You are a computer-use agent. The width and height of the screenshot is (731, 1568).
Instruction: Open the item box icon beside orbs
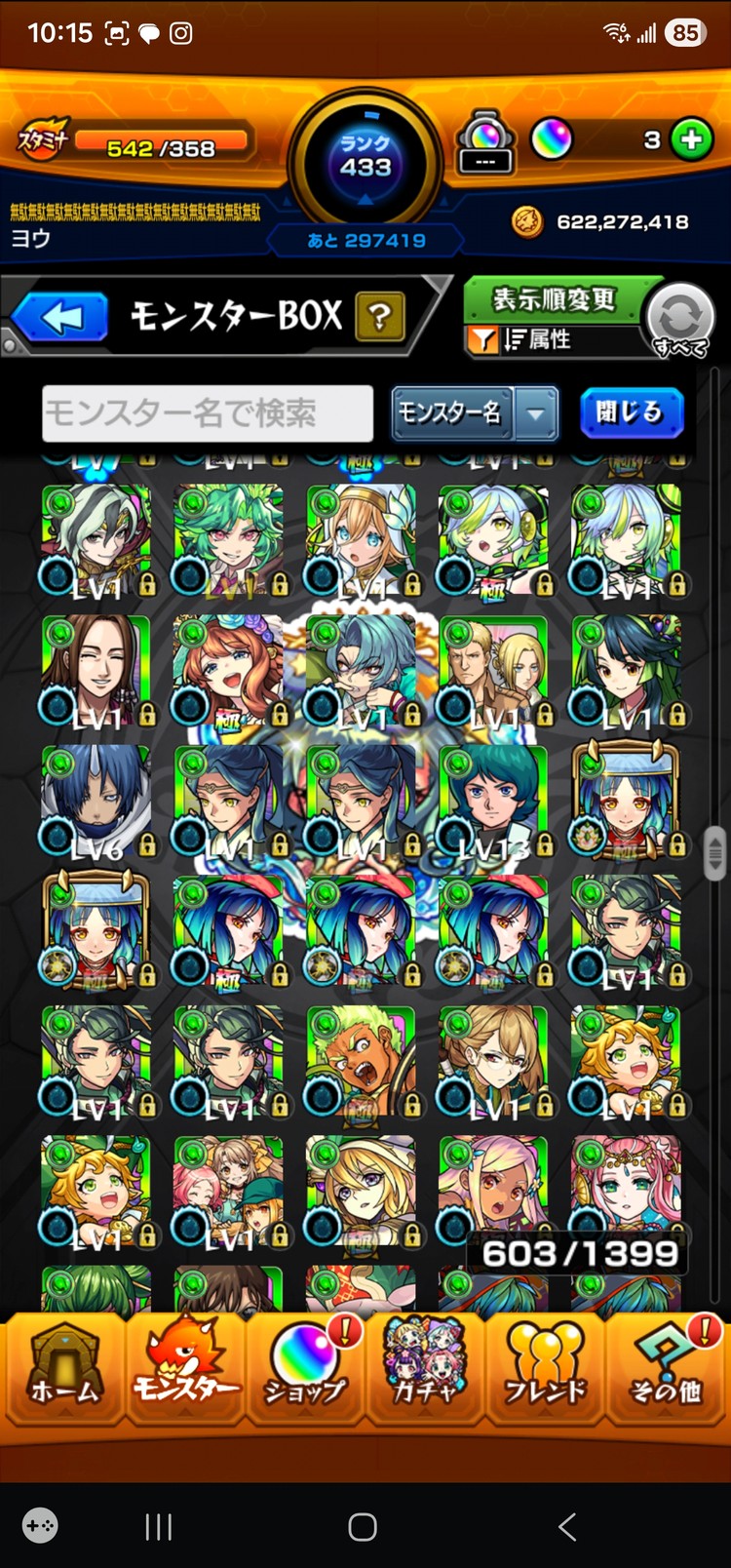click(485, 142)
